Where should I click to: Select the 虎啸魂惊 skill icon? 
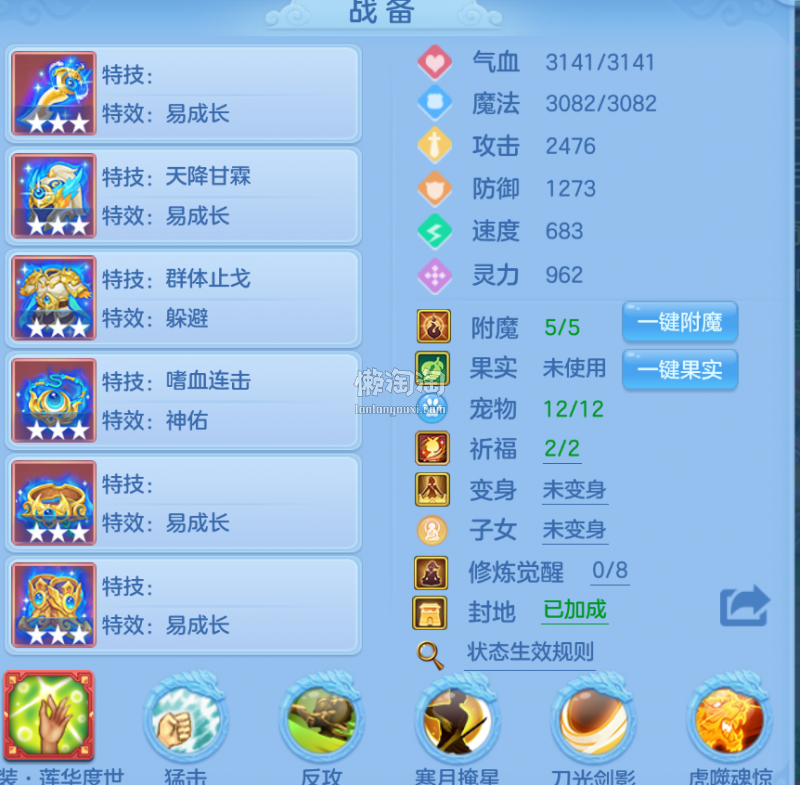point(729,721)
